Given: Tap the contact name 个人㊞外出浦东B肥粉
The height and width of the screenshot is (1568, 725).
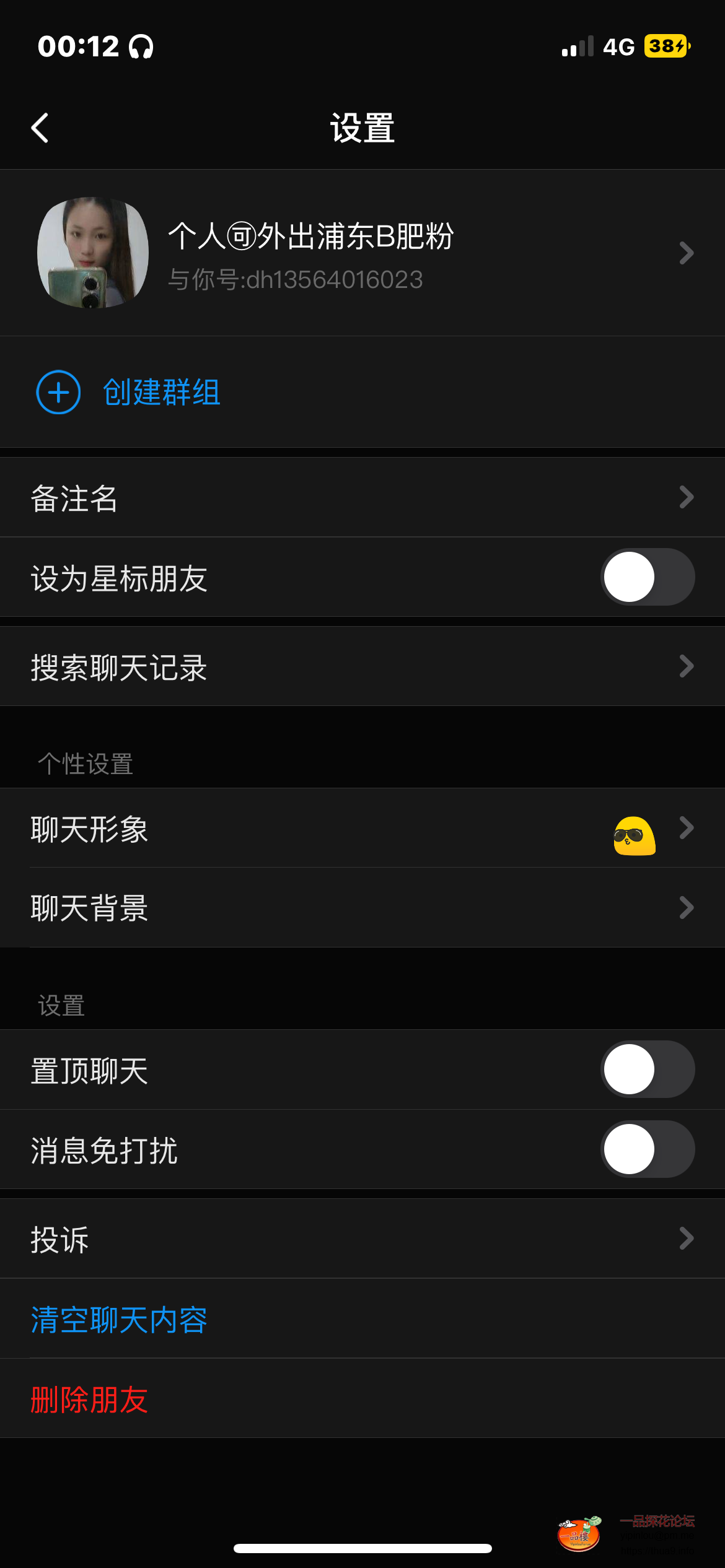Looking at the screenshot, I should [x=312, y=237].
